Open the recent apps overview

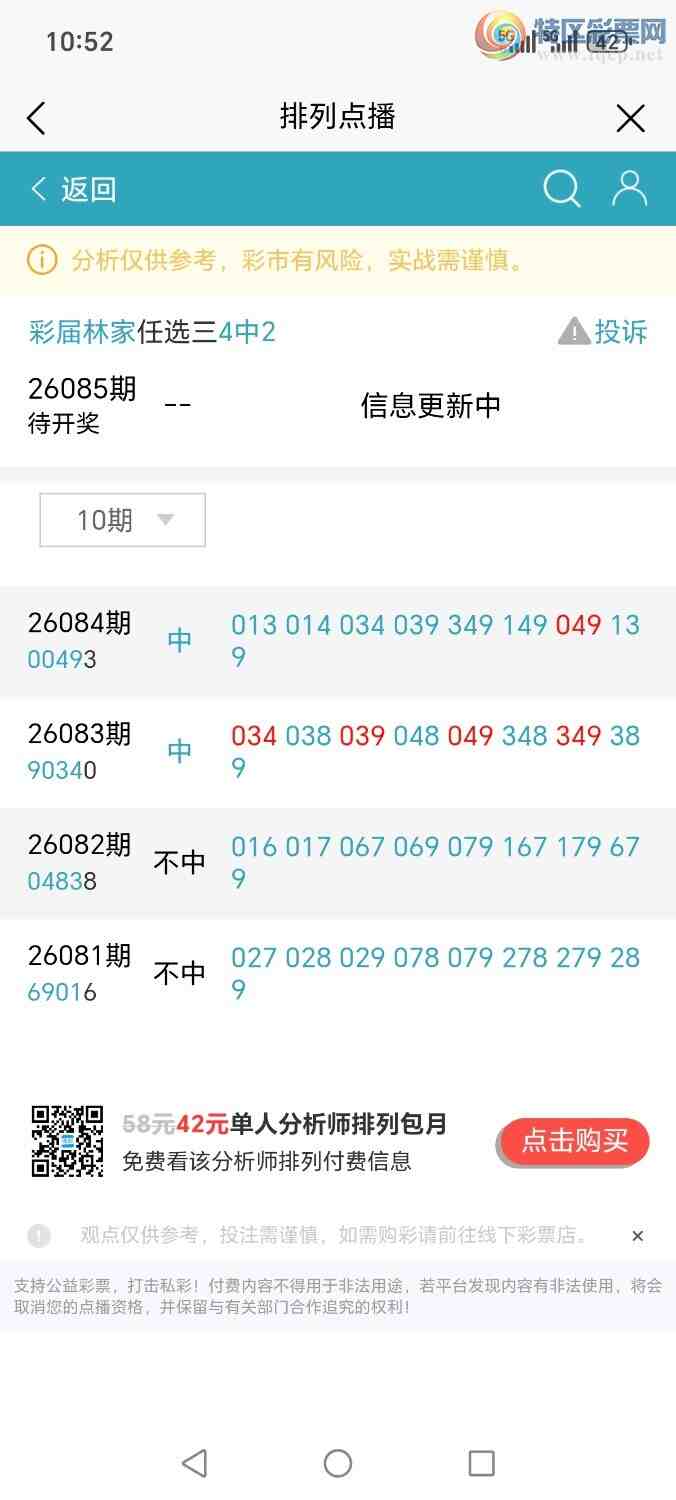coord(481,1463)
